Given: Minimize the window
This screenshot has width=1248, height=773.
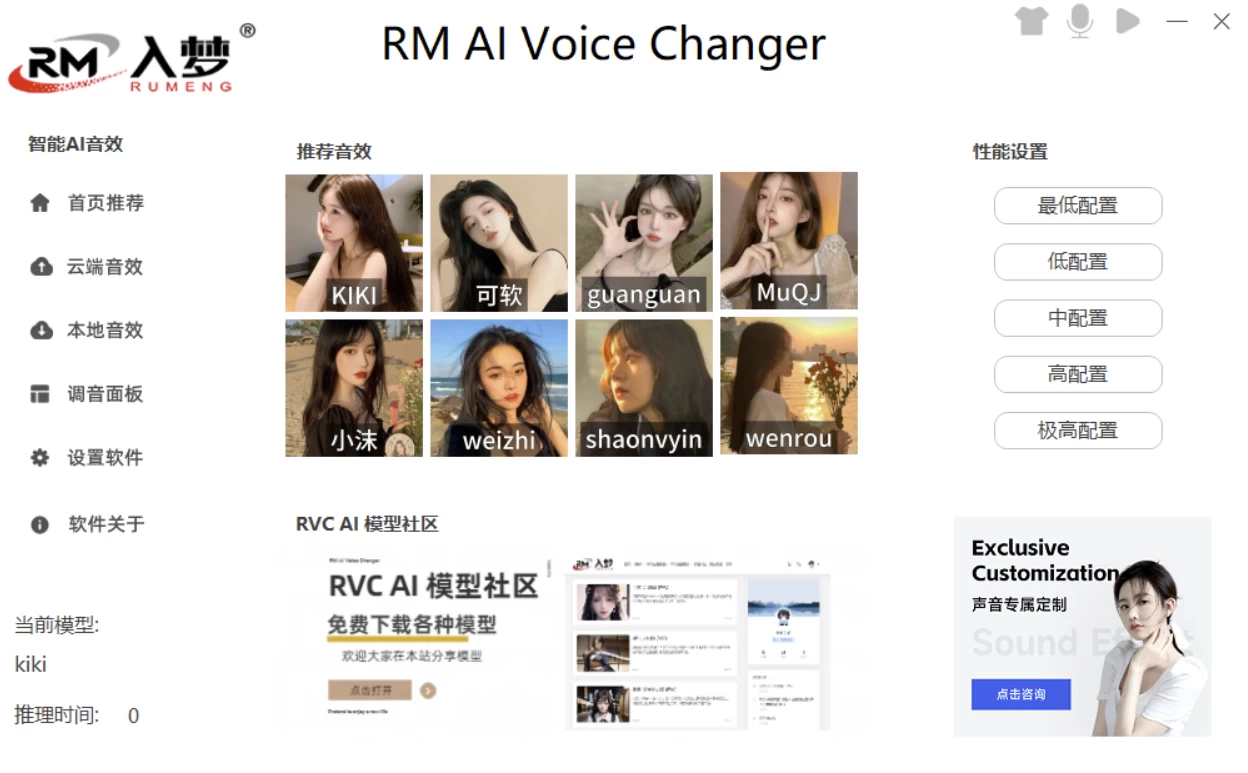Looking at the screenshot, I should coord(1177,21).
